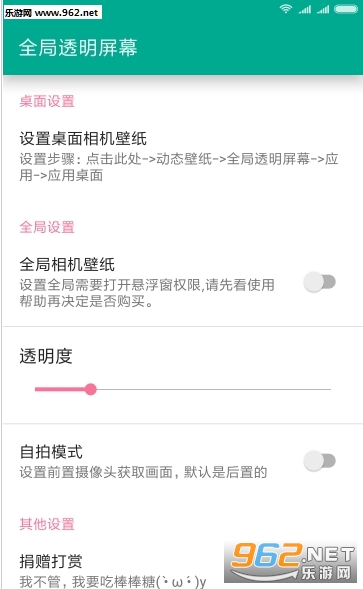Enable the 自拍模式 switch
Image resolution: width=363 pixels, height=589 pixels.
pos(319,461)
